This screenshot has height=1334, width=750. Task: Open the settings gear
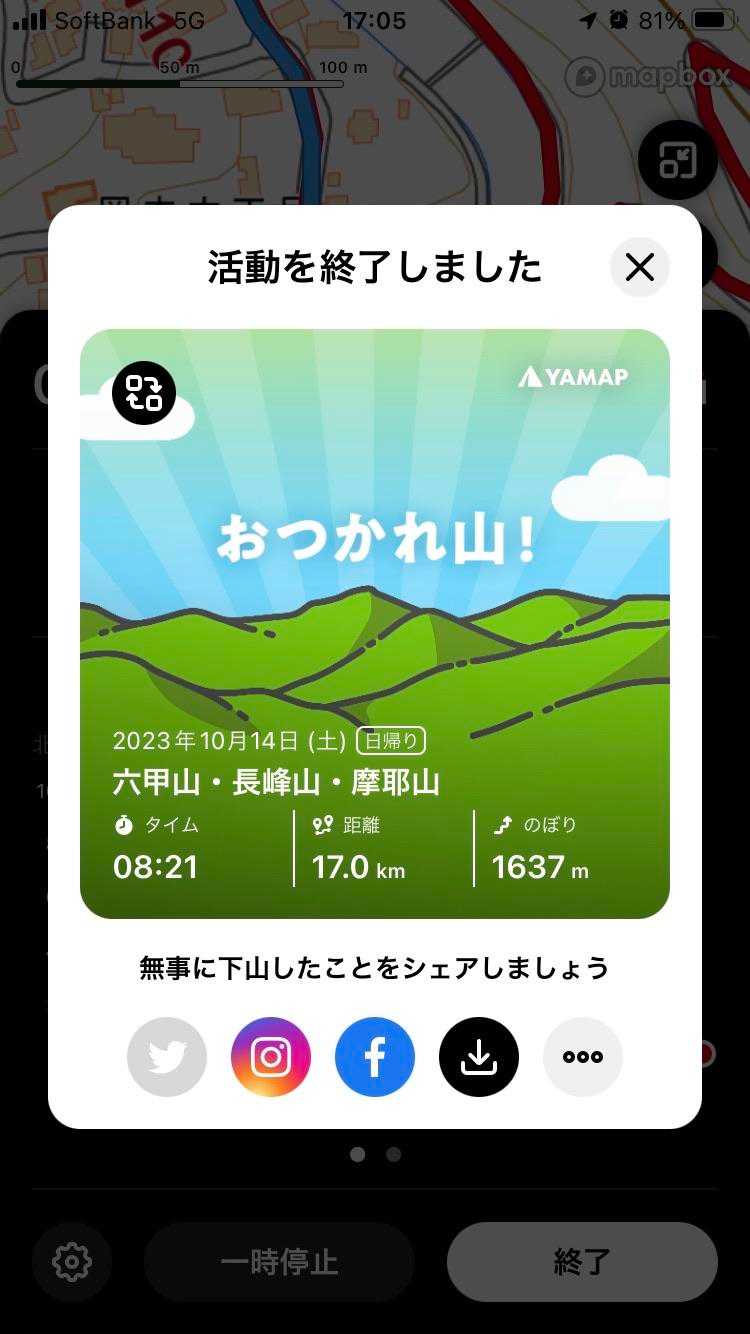[x=71, y=1262]
